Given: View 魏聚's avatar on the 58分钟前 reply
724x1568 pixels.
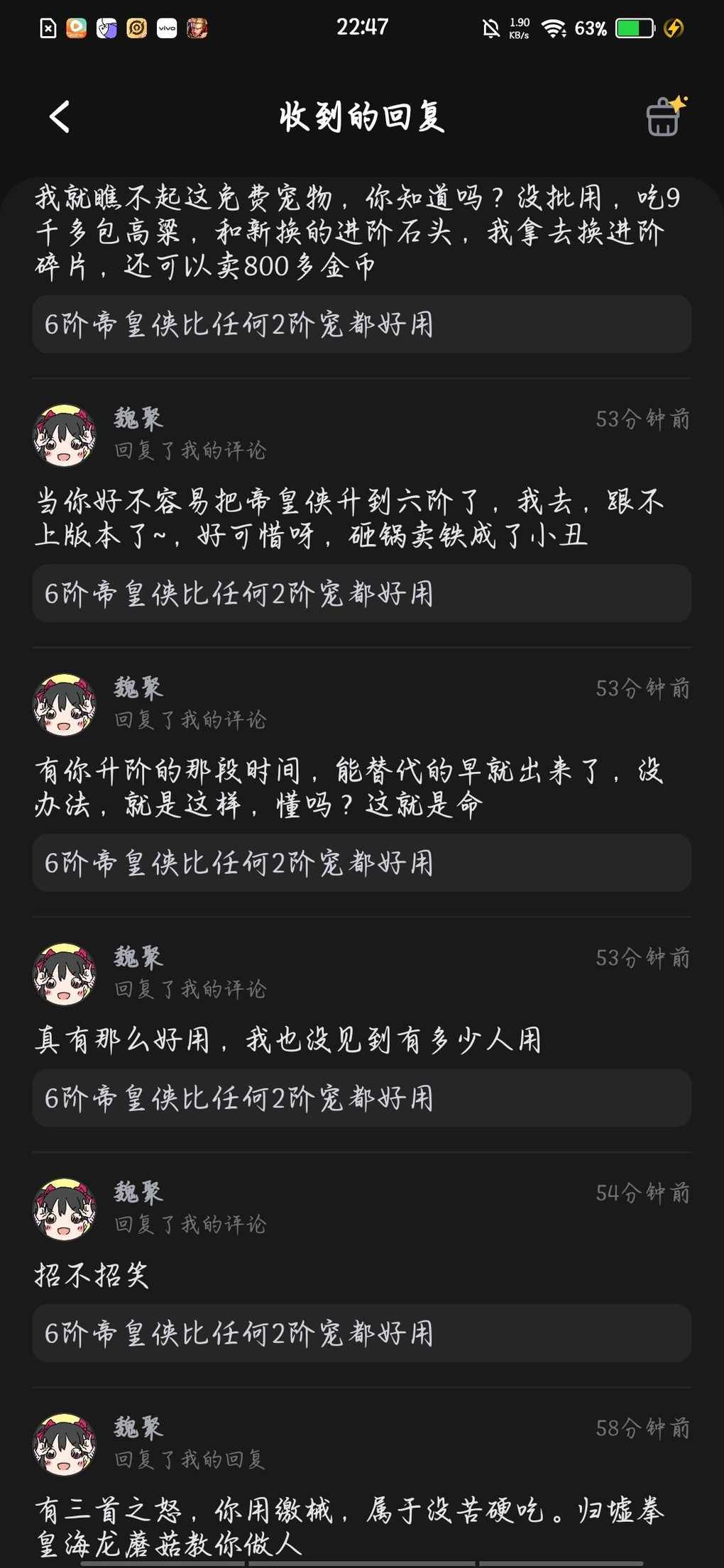Looking at the screenshot, I should 65,1444.
